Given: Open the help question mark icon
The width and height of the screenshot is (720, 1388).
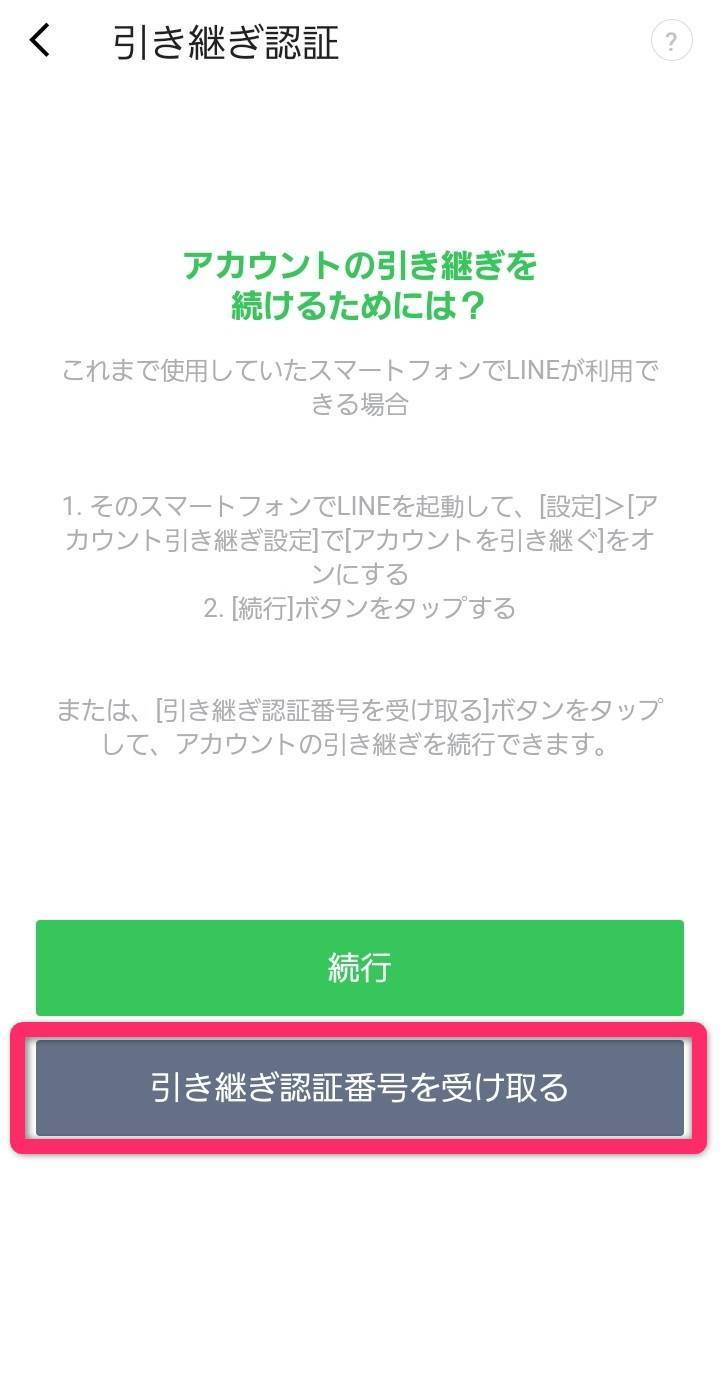Looking at the screenshot, I should point(671,42).
